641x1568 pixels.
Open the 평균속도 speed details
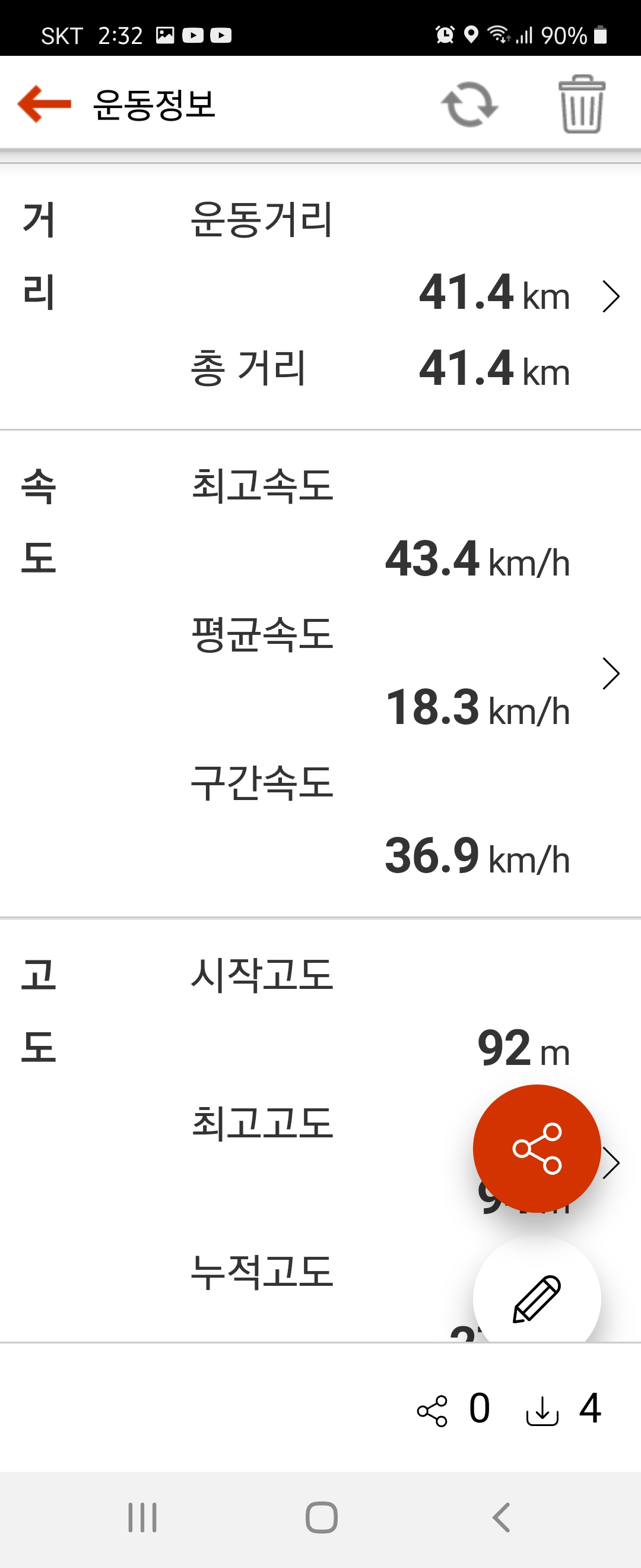point(610,673)
